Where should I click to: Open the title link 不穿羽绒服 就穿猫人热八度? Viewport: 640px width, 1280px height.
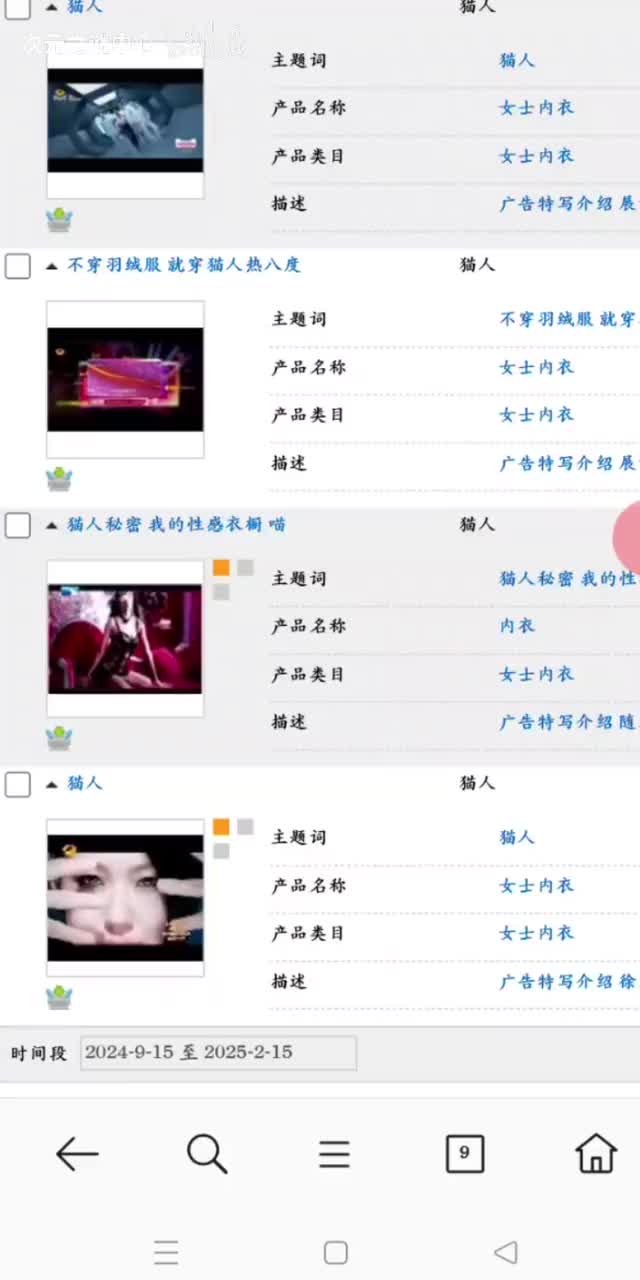184,265
